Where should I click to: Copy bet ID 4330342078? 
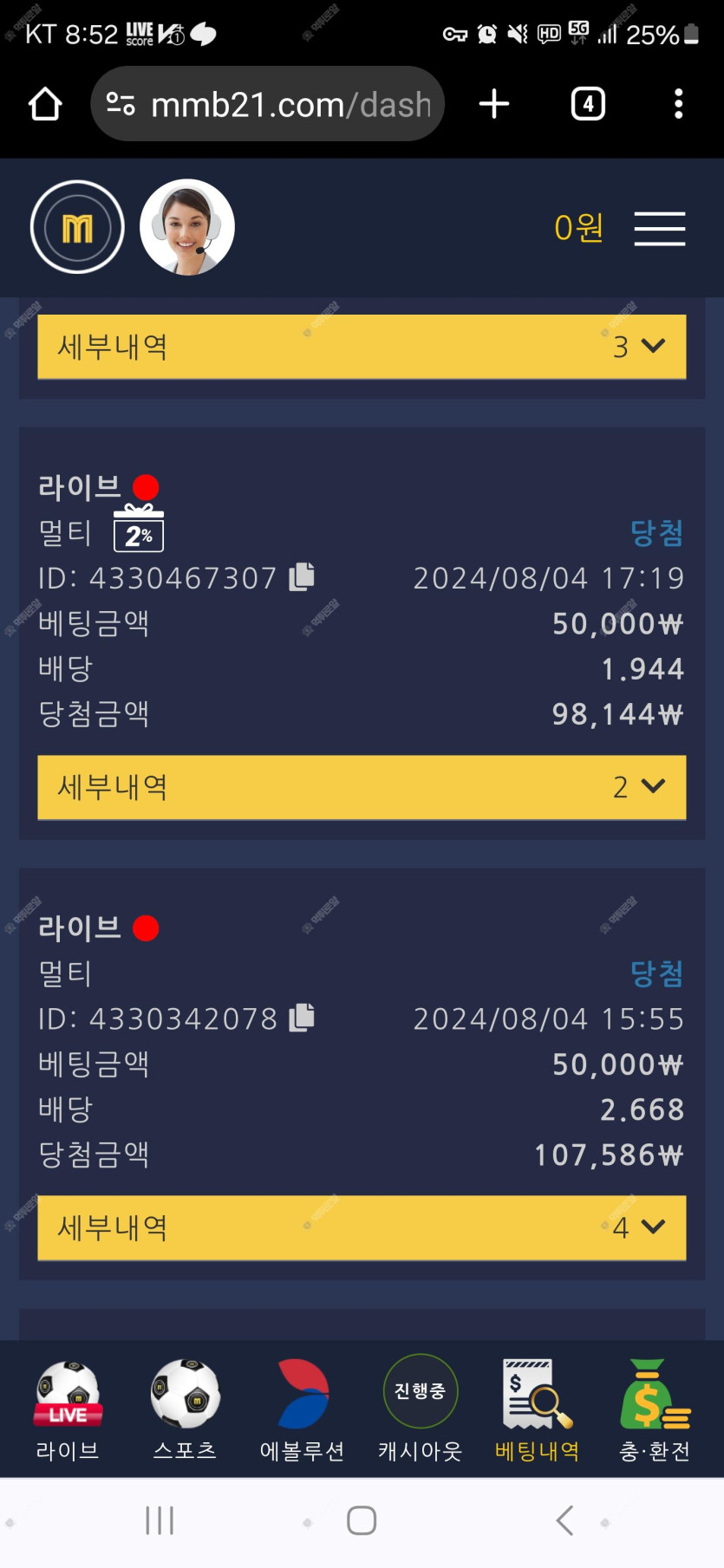[x=302, y=1017]
